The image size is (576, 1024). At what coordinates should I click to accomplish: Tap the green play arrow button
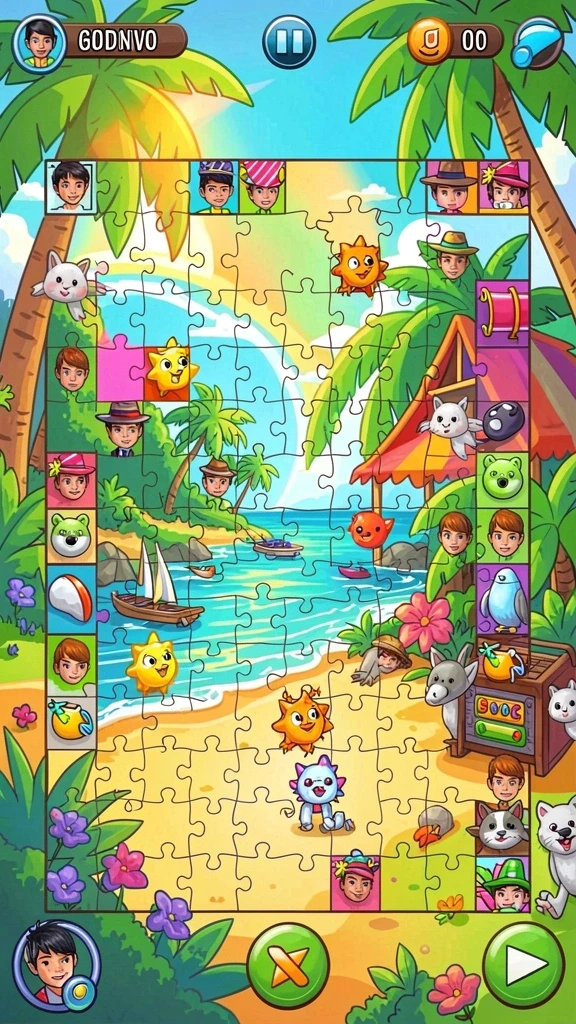pyautogui.click(x=523, y=963)
